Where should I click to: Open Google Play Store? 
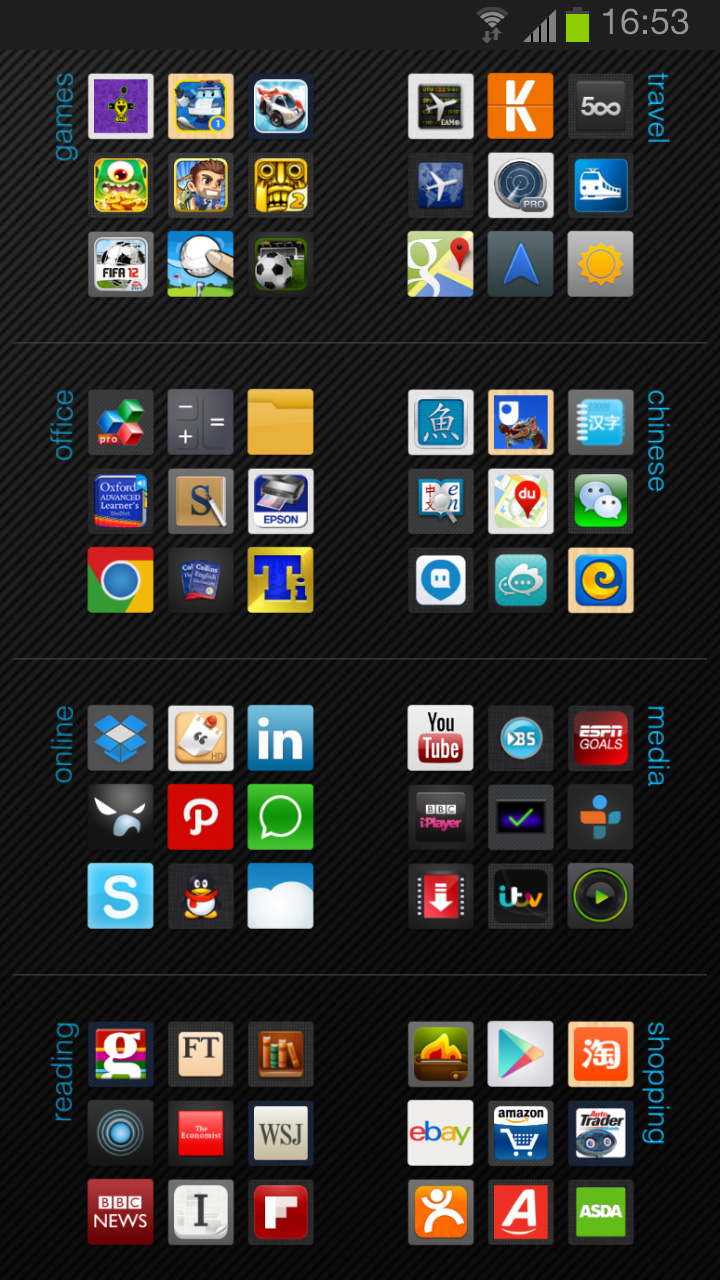pos(520,1054)
